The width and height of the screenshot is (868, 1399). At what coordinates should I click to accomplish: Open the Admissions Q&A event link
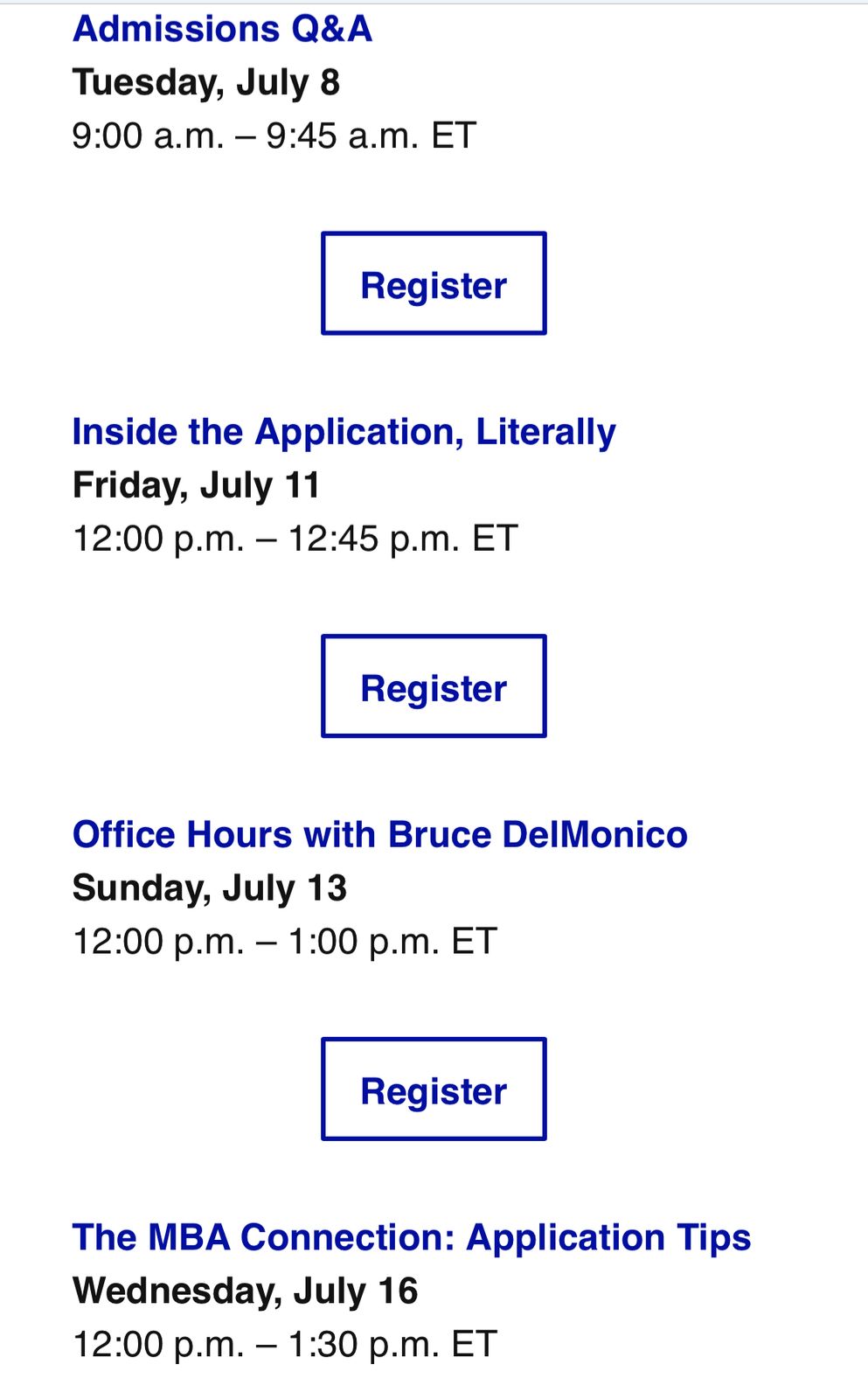(222, 29)
